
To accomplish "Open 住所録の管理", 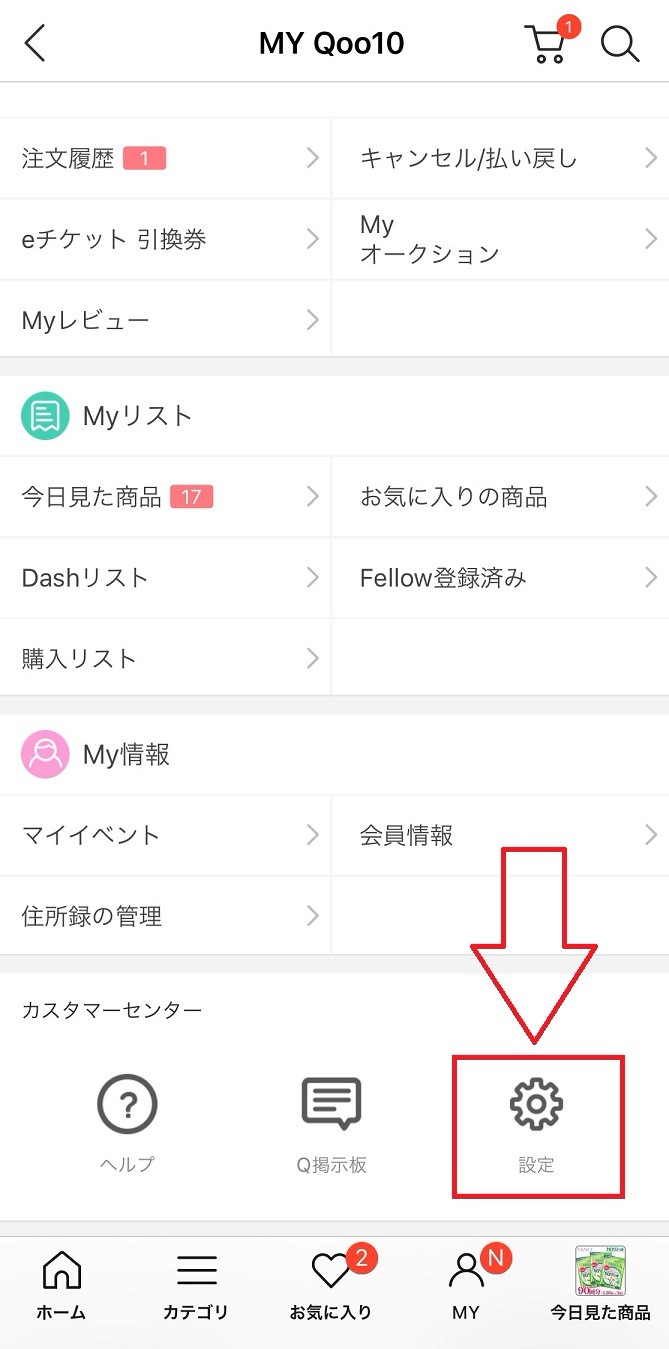I will click(165, 916).
